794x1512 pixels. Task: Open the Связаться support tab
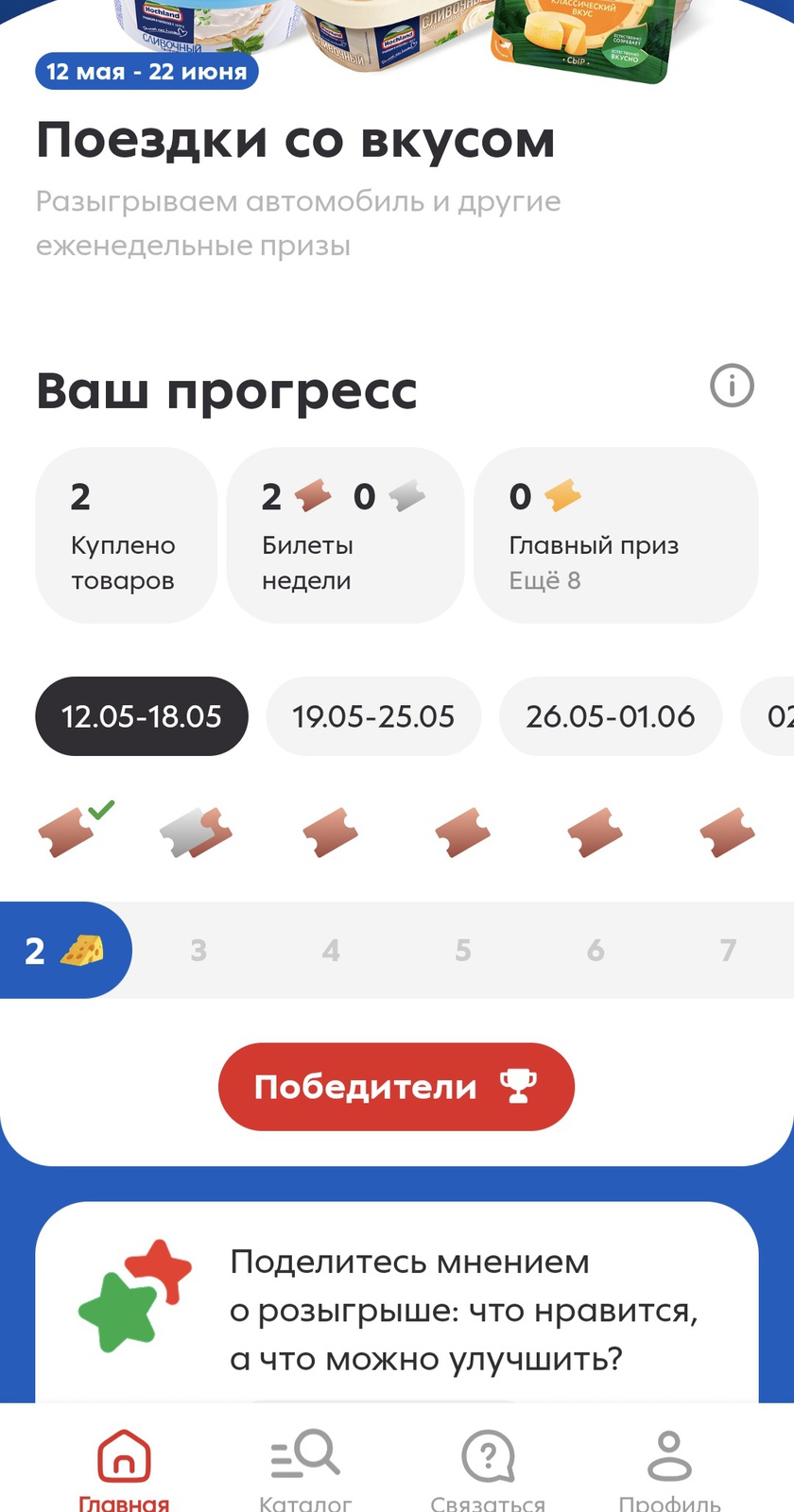pos(488,1469)
